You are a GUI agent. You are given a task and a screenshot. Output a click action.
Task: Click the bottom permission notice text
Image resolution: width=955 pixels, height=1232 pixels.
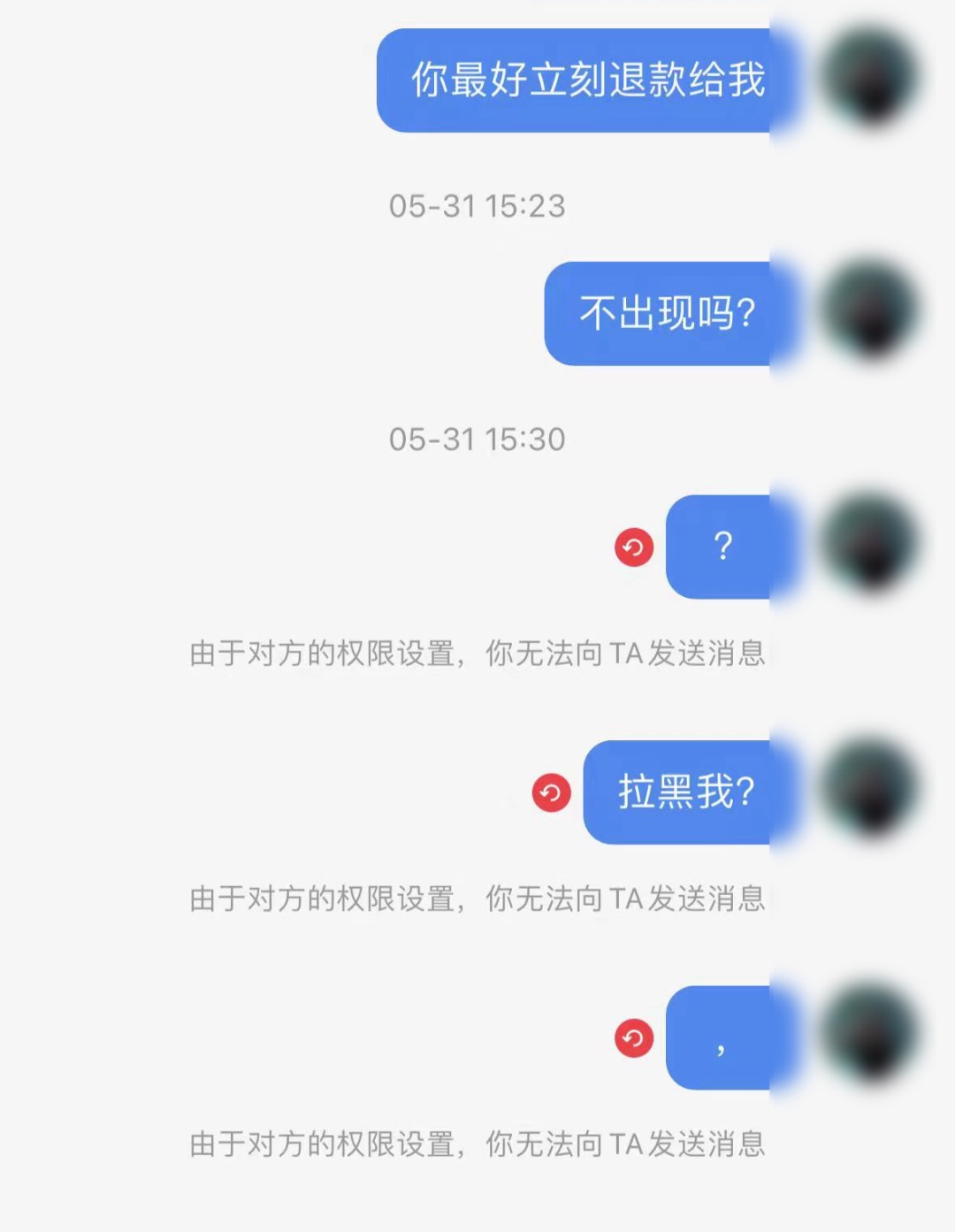(x=477, y=1145)
